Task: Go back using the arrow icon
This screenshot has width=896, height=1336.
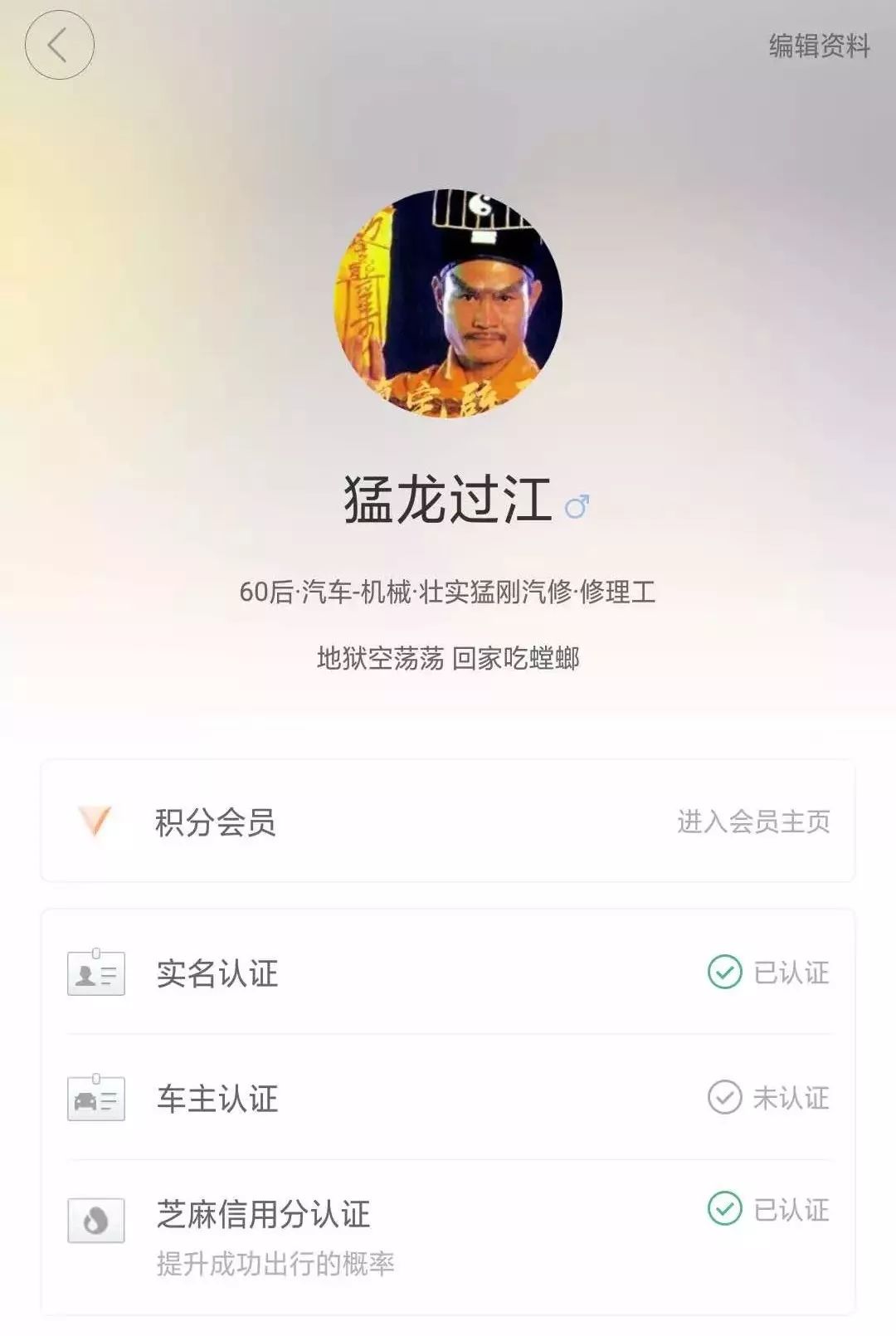Action: click(59, 45)
